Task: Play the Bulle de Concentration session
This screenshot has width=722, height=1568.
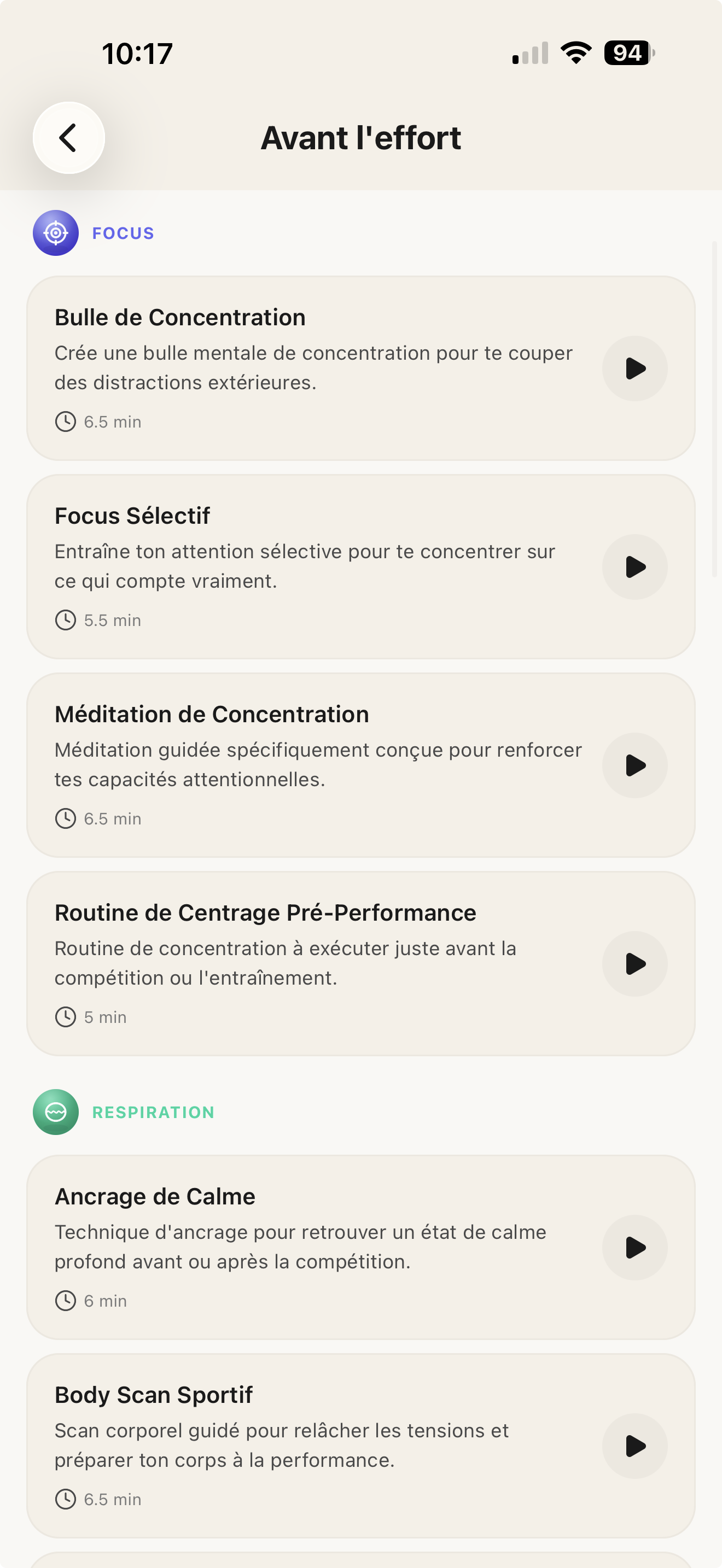Action: pos(634,368)
